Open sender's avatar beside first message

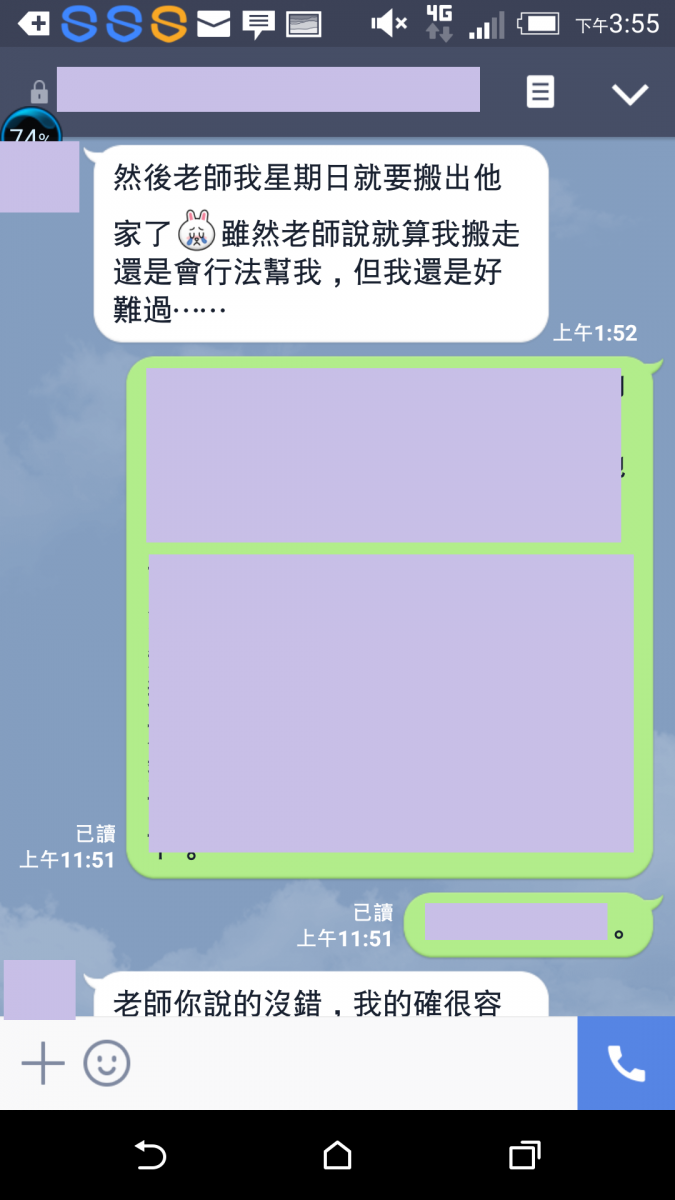[x=39, y=177]
